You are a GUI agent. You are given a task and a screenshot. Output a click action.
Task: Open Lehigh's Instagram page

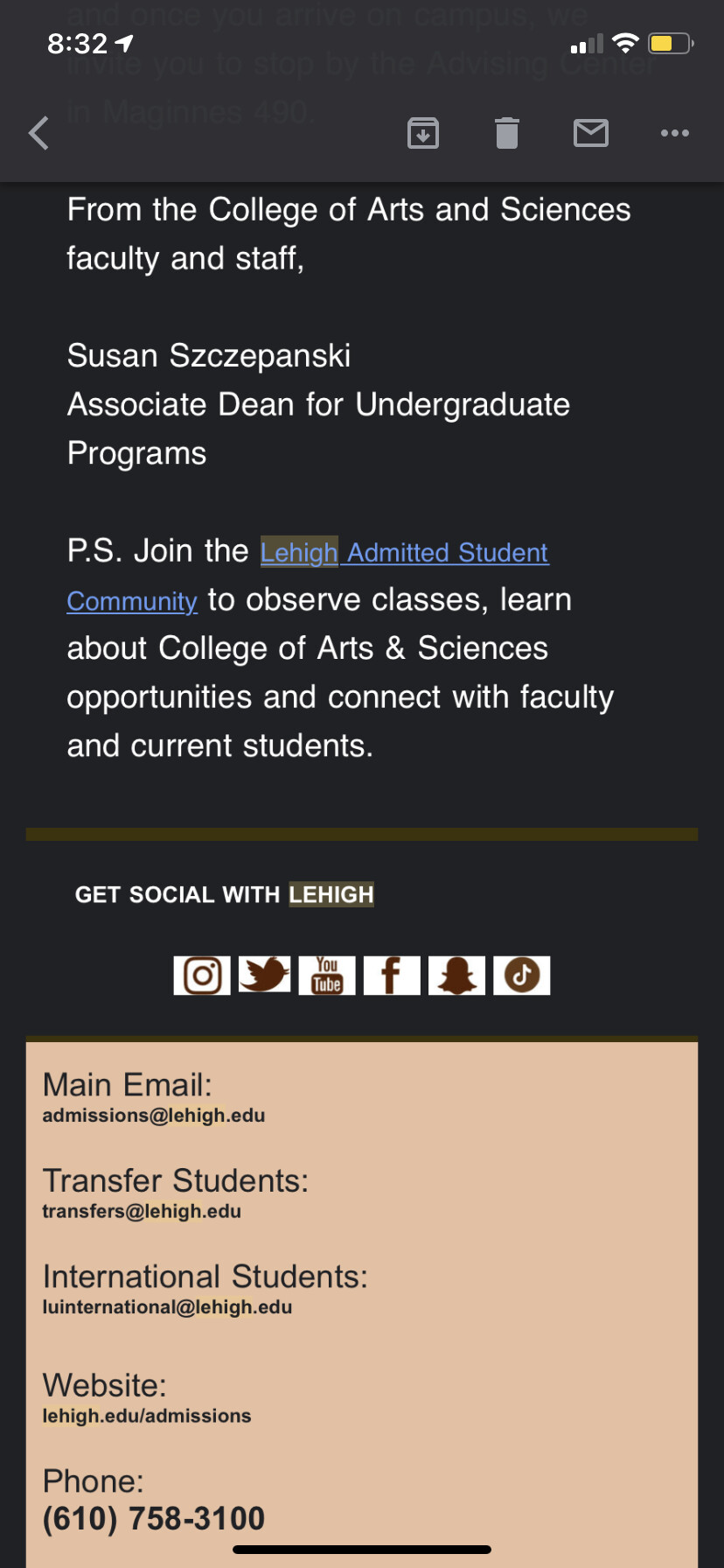pyautogui.click(x=202, y=976)
